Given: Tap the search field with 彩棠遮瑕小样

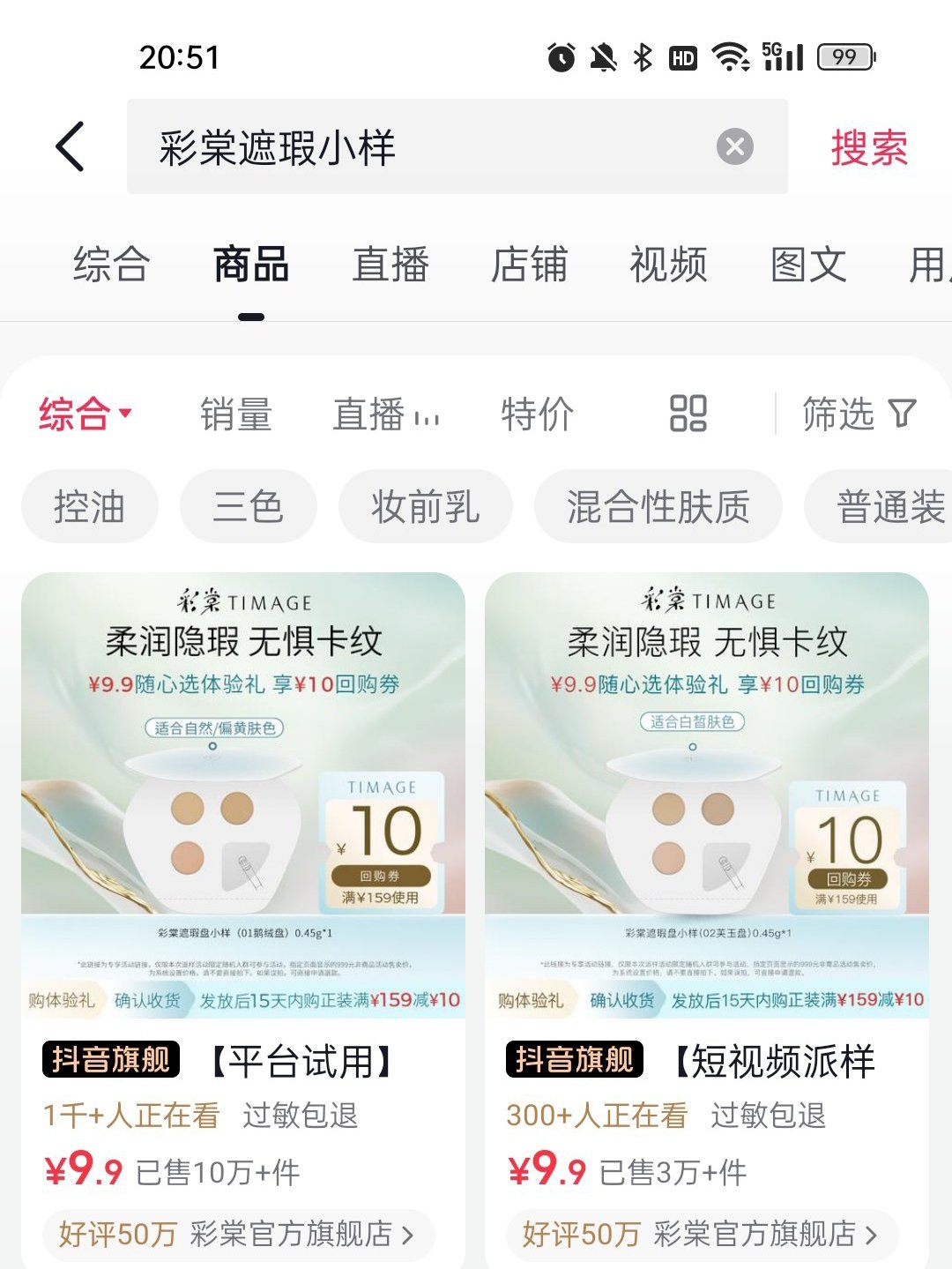Looking at the screenshot, I should click(423, 146).
